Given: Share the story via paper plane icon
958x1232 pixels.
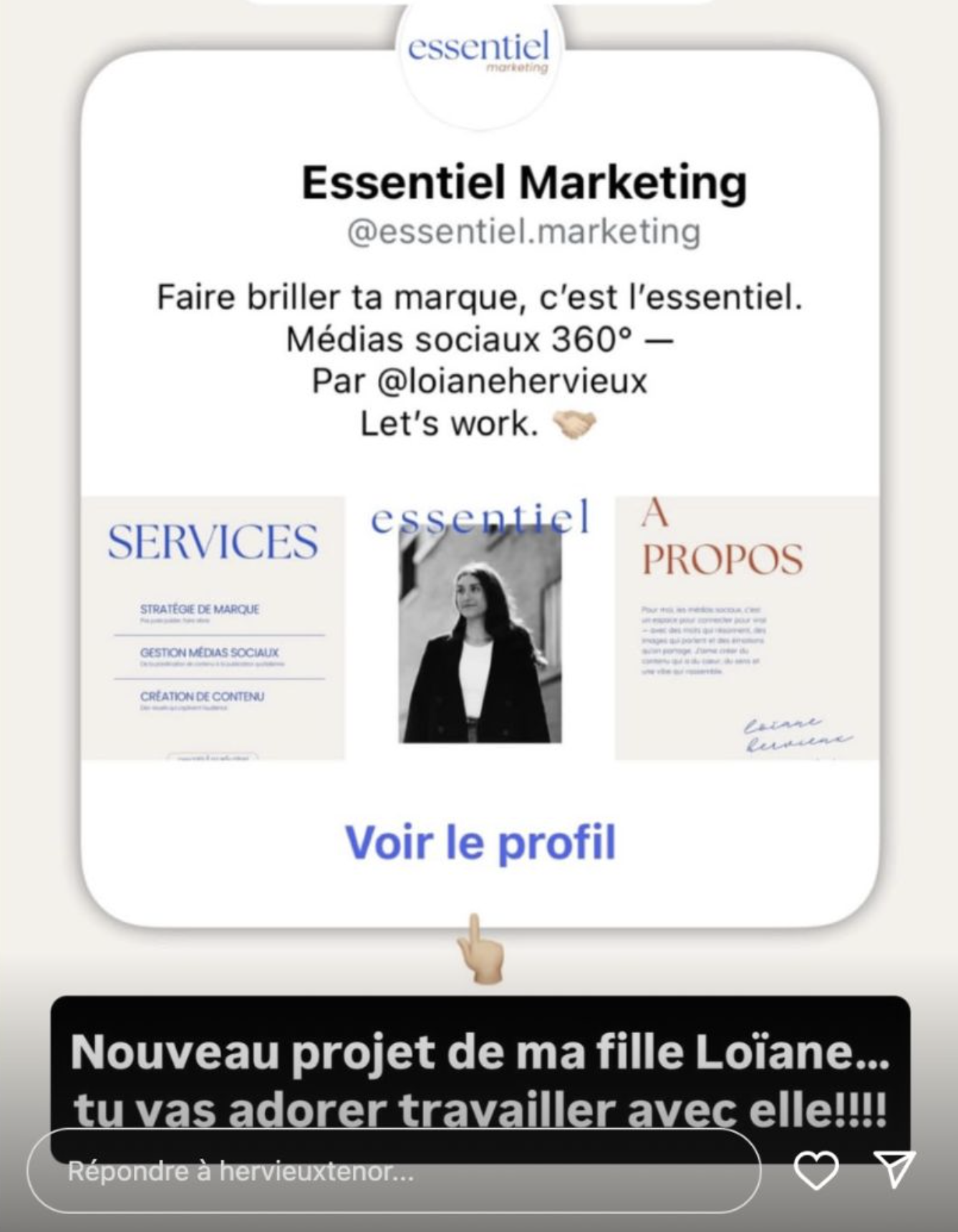Looking at the screenshot, I should pos(895,1169).
